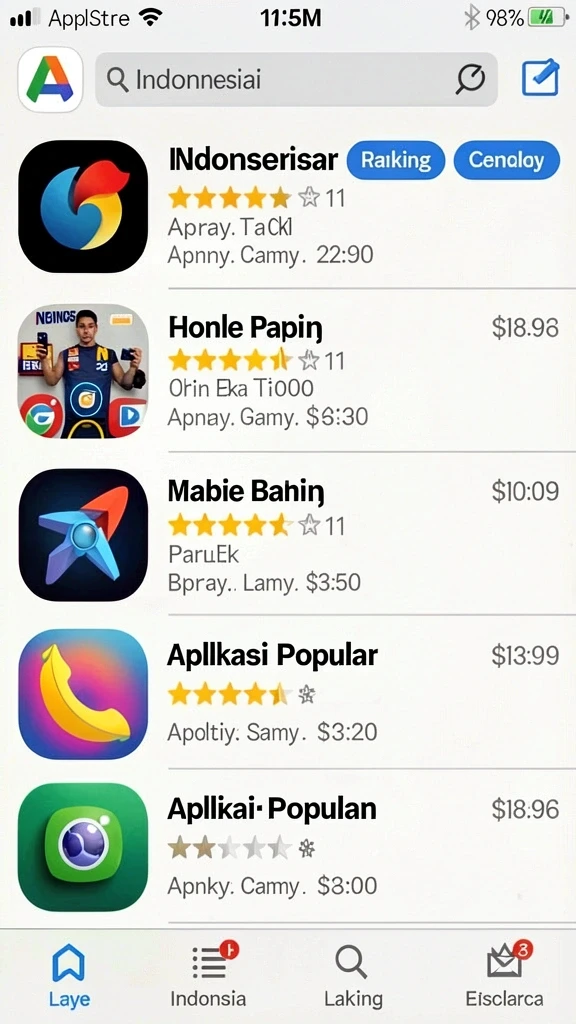
Task: Open the Mabie Bahin app listing
Action: [x=288, y=534]
